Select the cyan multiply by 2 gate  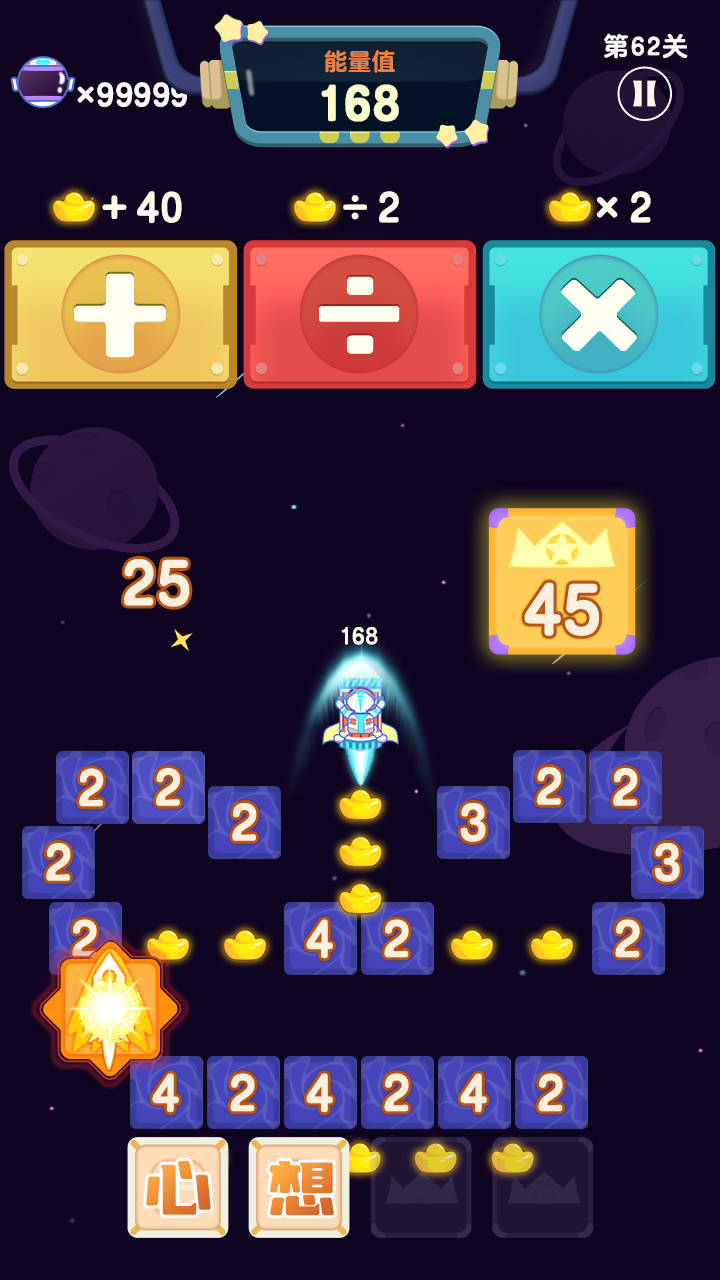[x=599, y=314]
